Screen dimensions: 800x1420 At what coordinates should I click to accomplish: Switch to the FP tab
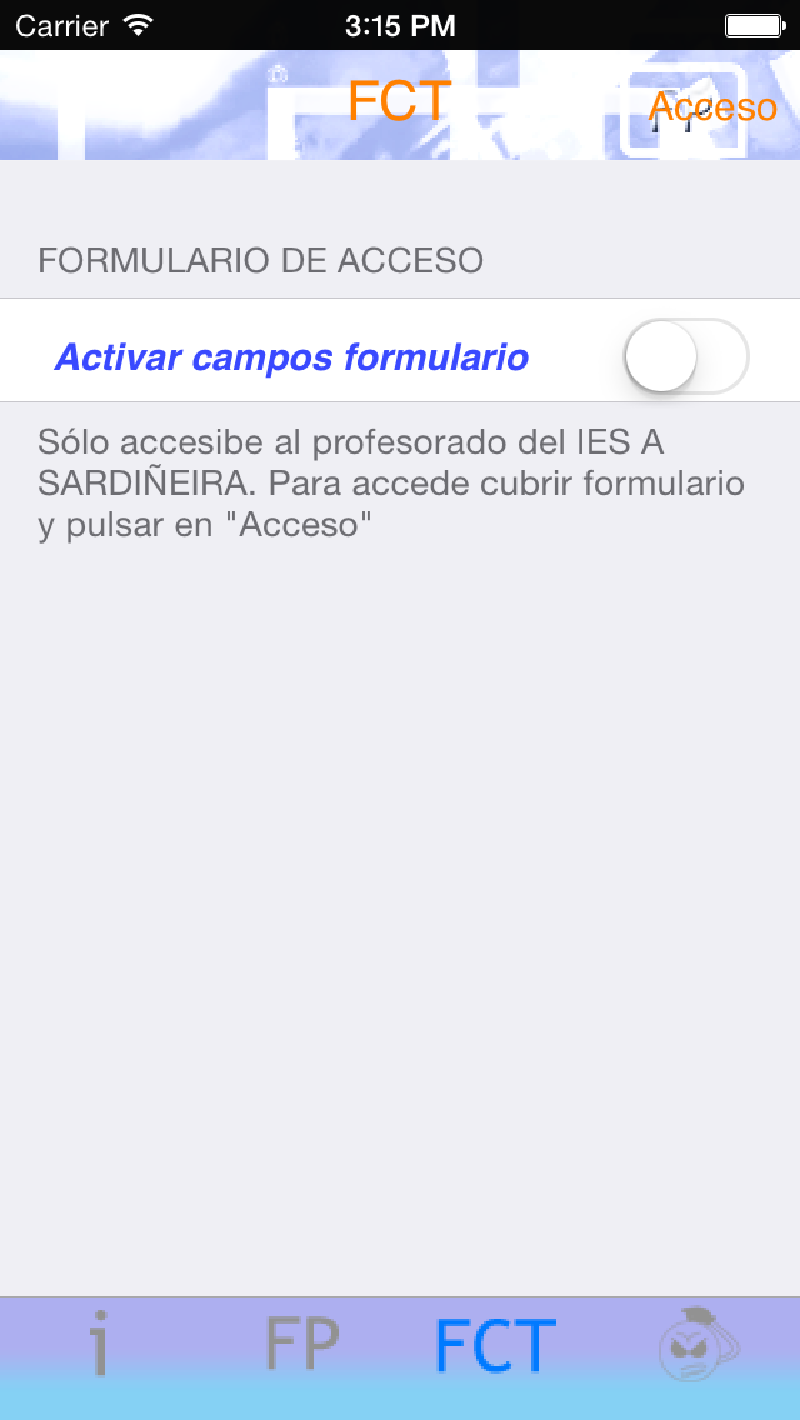click(302, 1344)
